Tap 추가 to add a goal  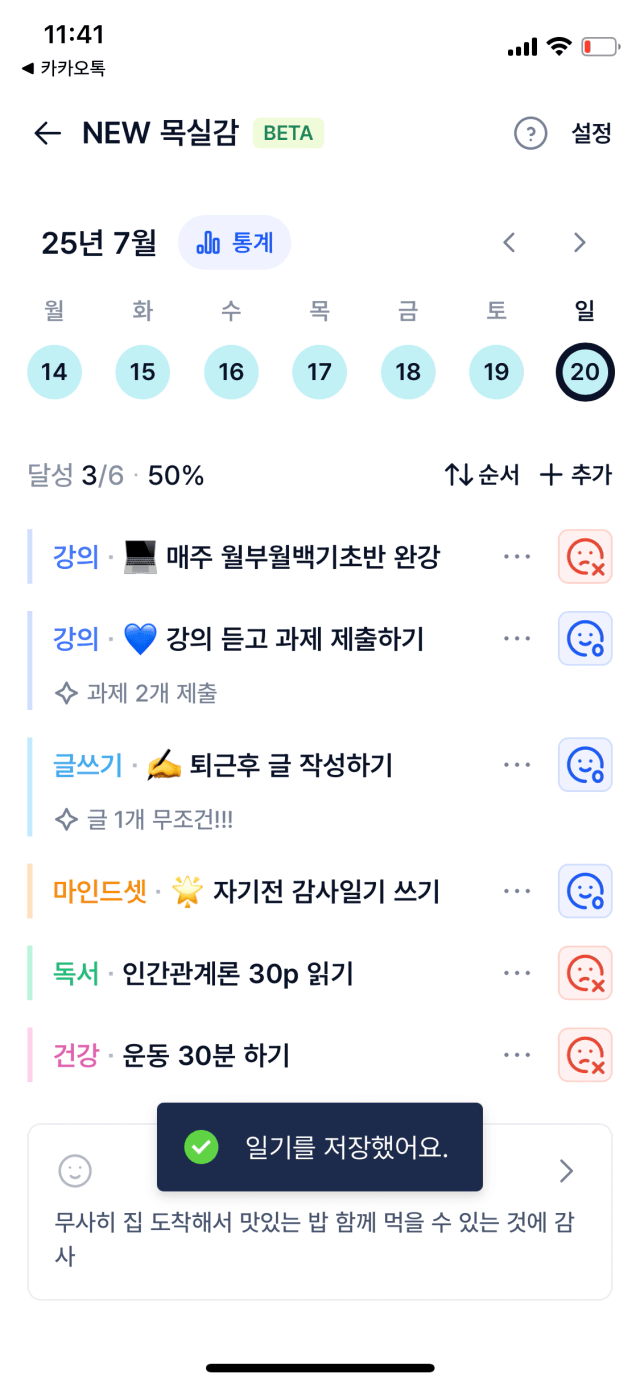[576, 476]
